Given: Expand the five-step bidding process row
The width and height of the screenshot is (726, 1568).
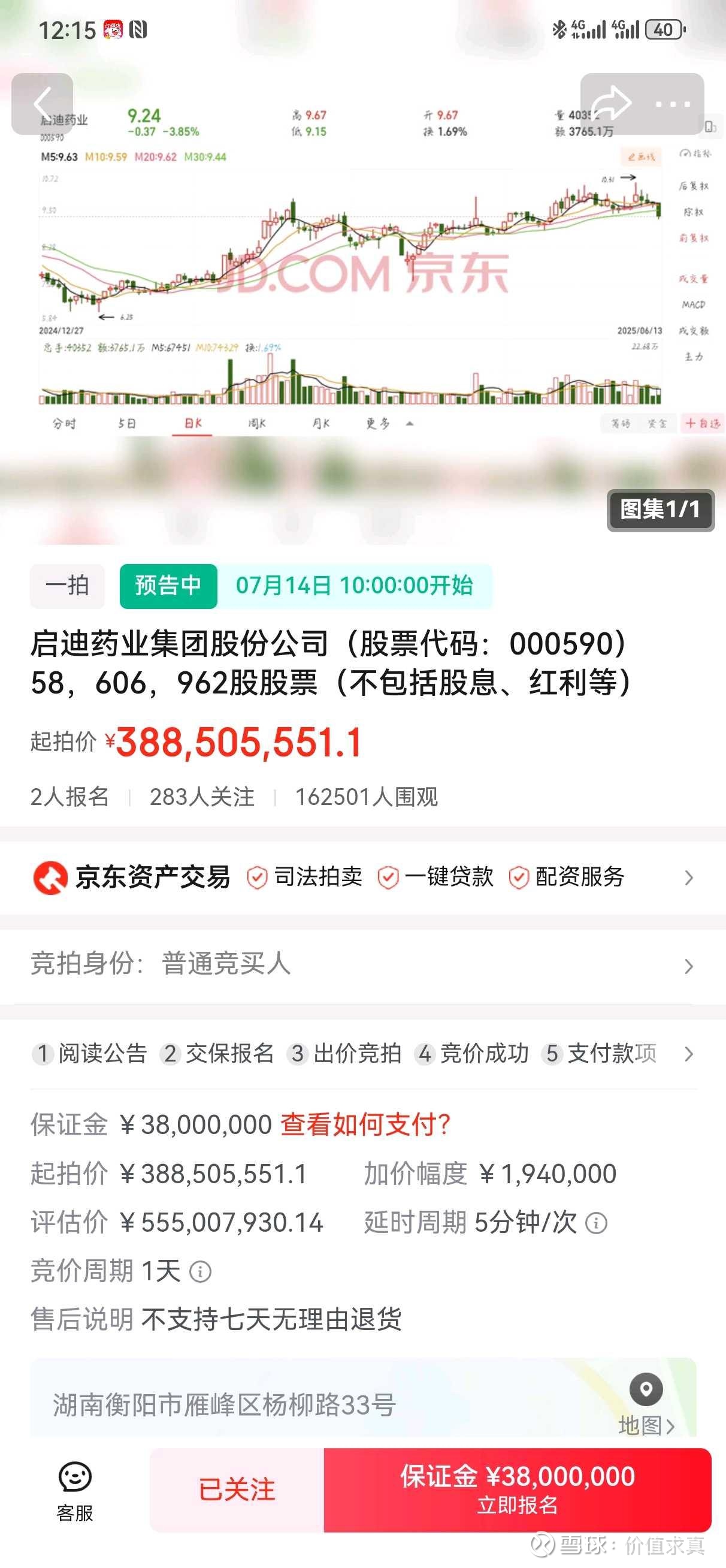Looking at the screenshot, I should [x=362, y=1054].
